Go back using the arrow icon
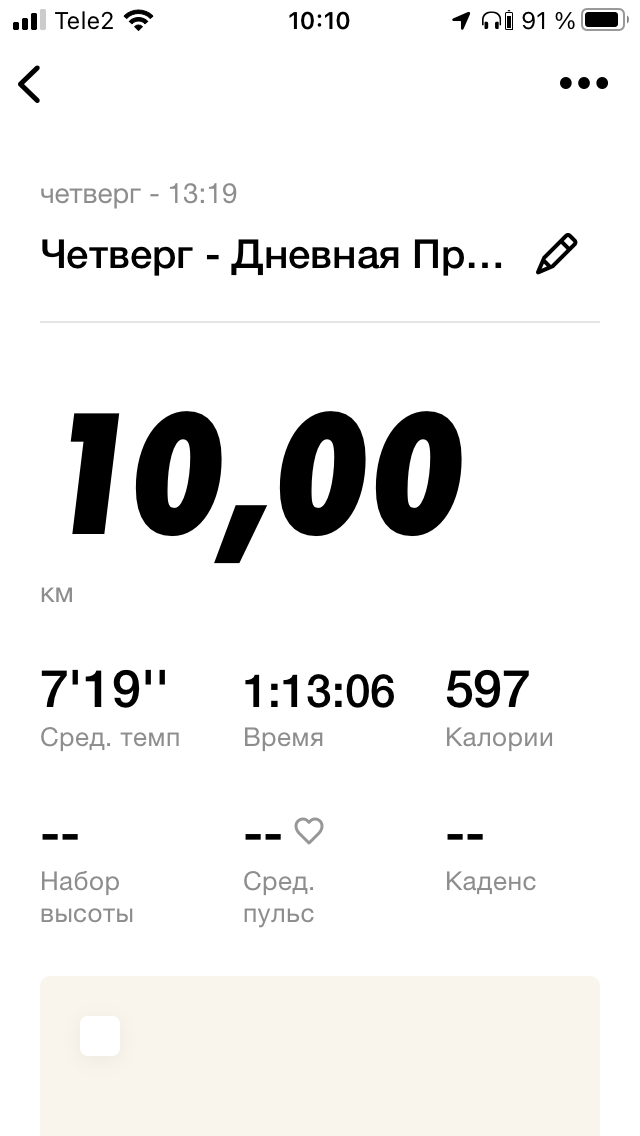The image size is (640, 1136). point(30,84)
